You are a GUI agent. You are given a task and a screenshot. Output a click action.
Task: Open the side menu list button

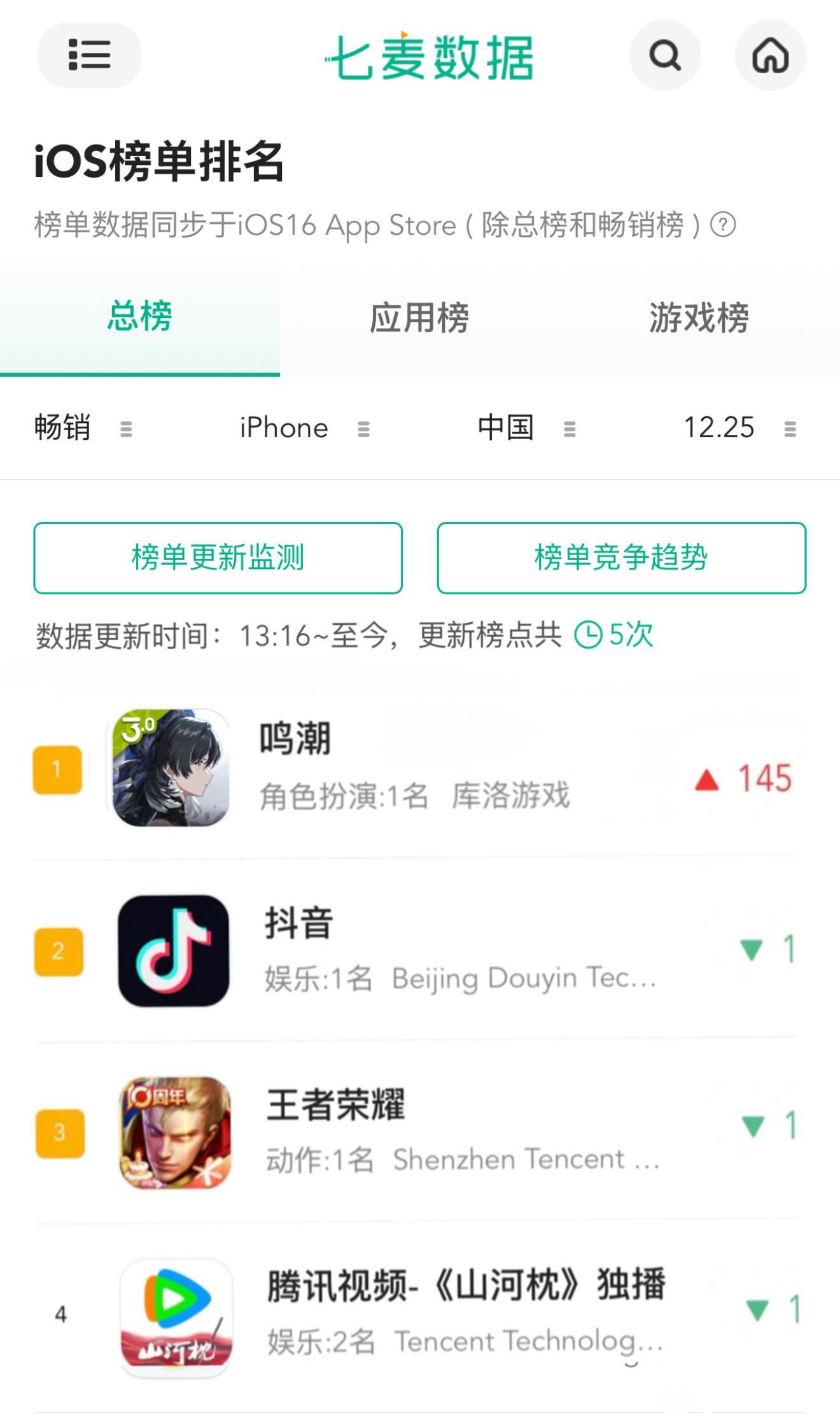pyautogui.click(x=89, y=55)
